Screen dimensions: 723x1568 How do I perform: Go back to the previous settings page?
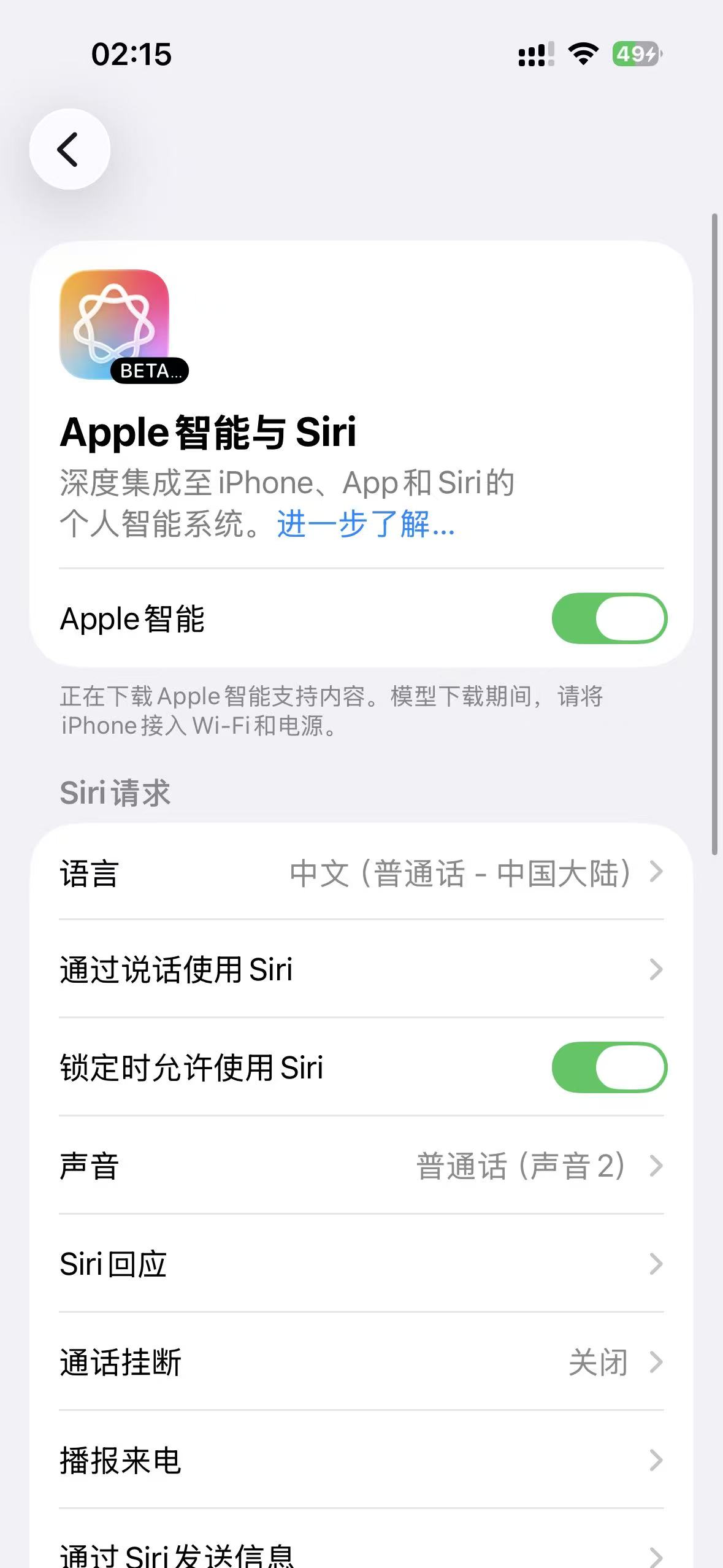(69, 149)
